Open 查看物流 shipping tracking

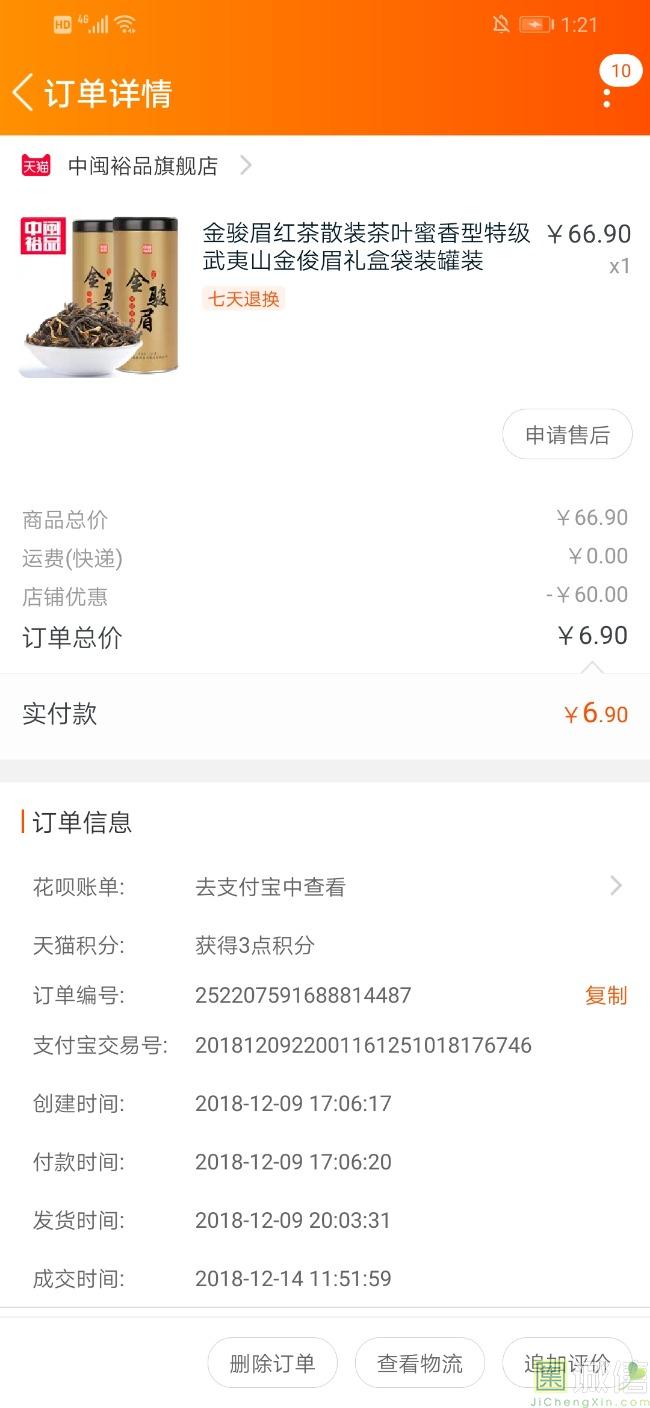click(420, 1363)
